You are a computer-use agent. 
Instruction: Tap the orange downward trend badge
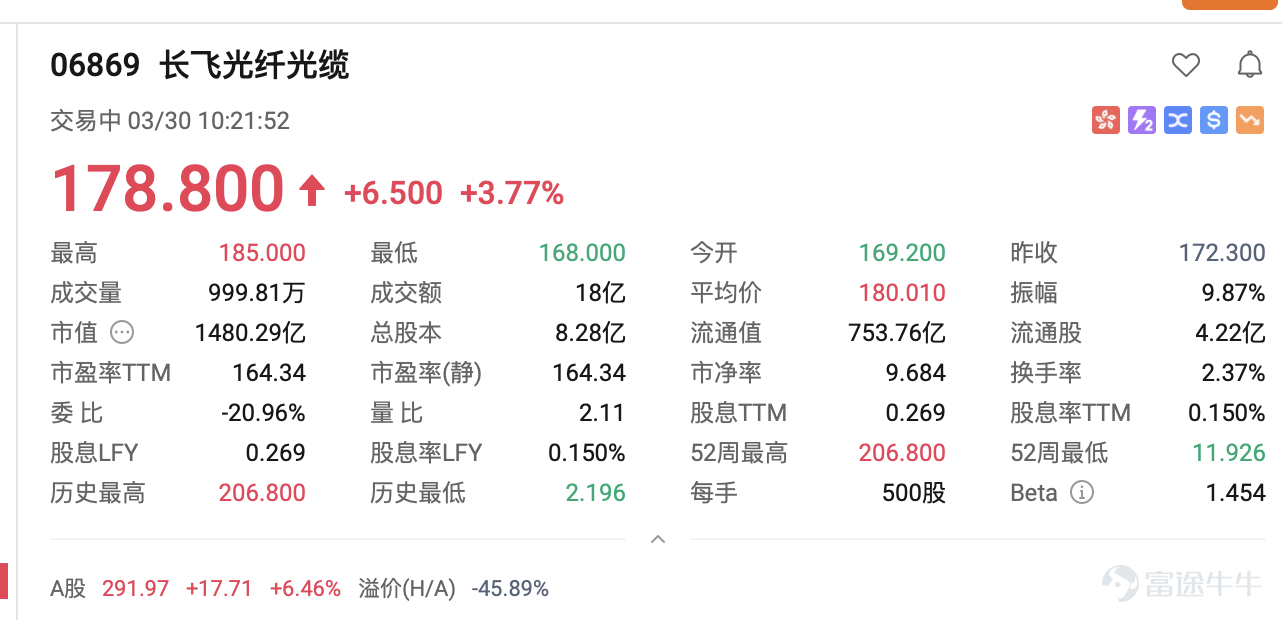(x=1250, y=121)
